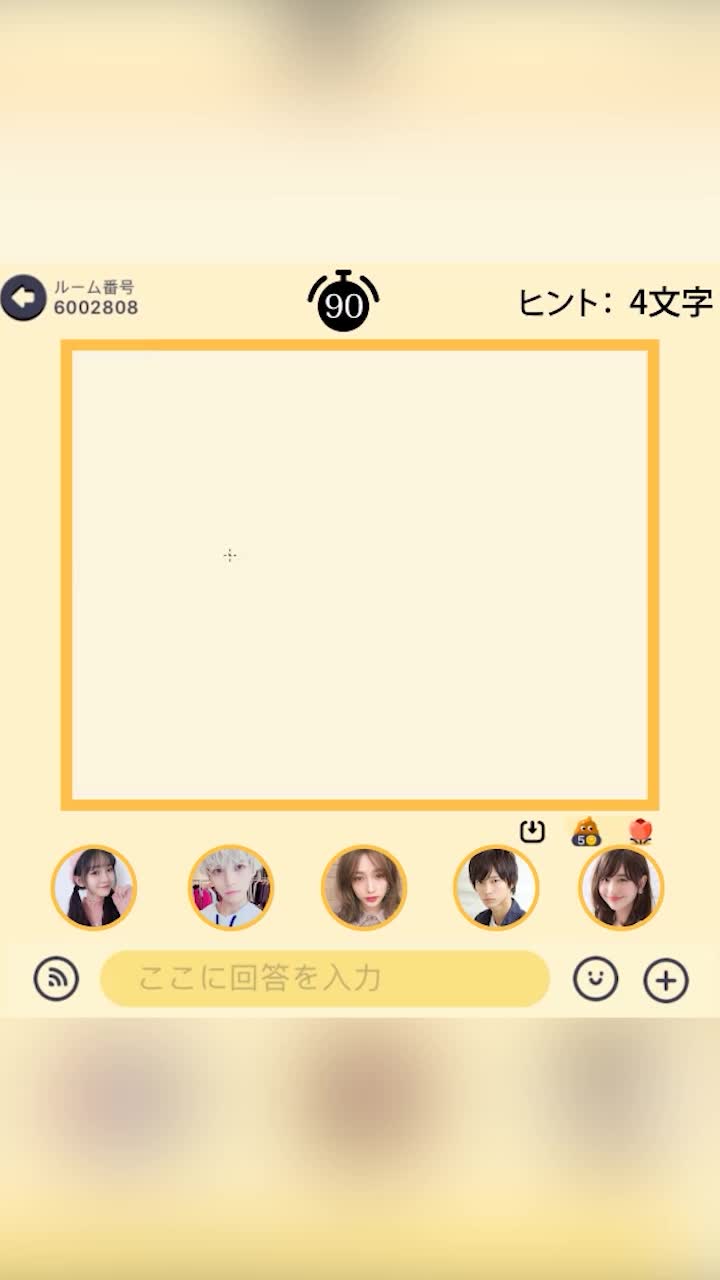Screen dimensions: 720x1280
Task: Tap the back arrow beside the room number
Action: tap(23, 298)
